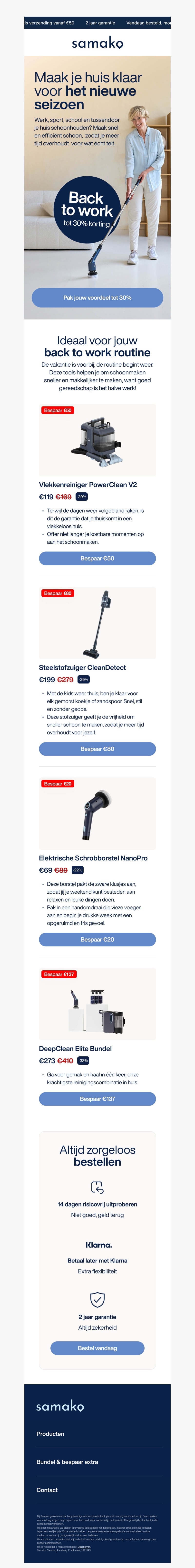Tap 'Bespaar €80' for Steelstofzuiger CleanDetect
This screenshot has width=195, height=1568.
[97, 749]
